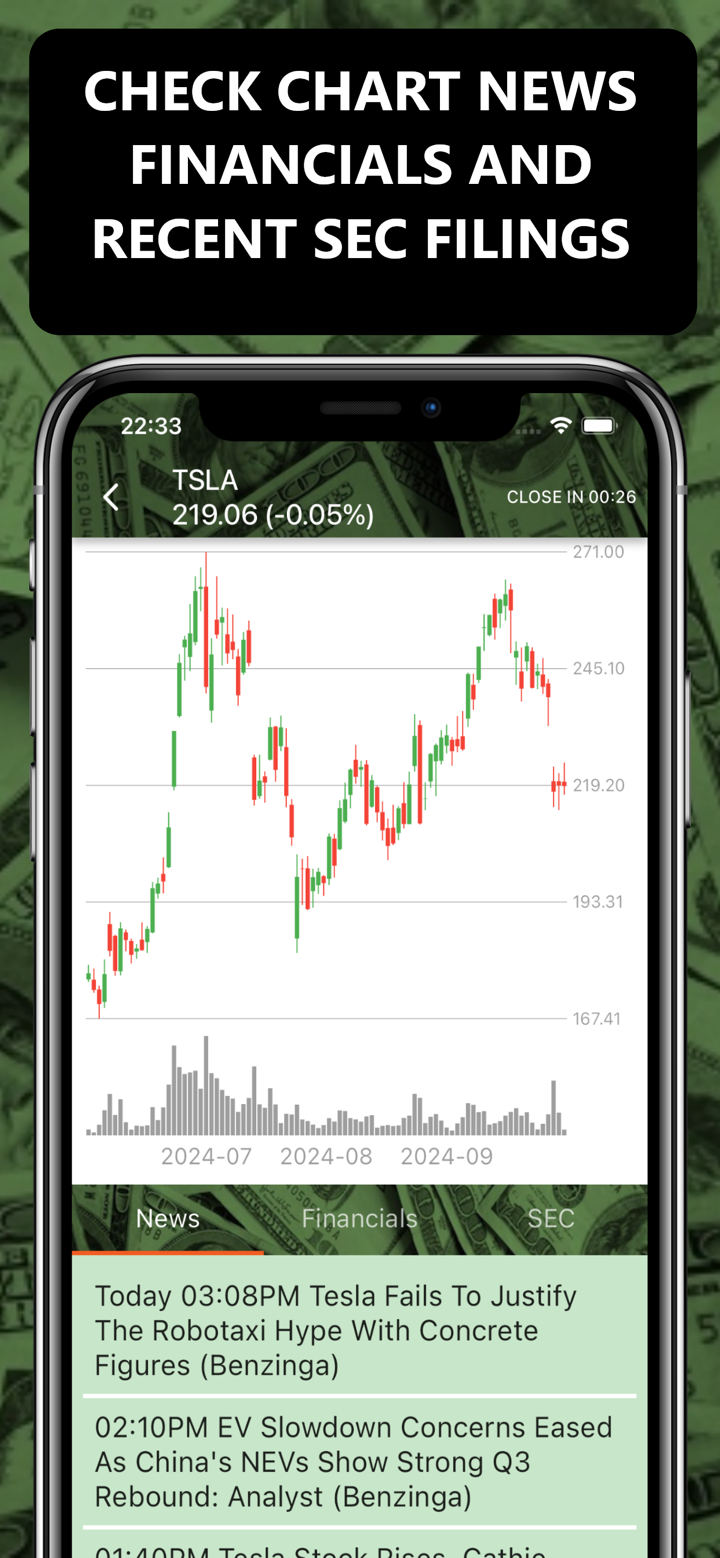720x1558 pixels.
Task: Tap the 2024-08 date label
Action: pos(327,1155)
